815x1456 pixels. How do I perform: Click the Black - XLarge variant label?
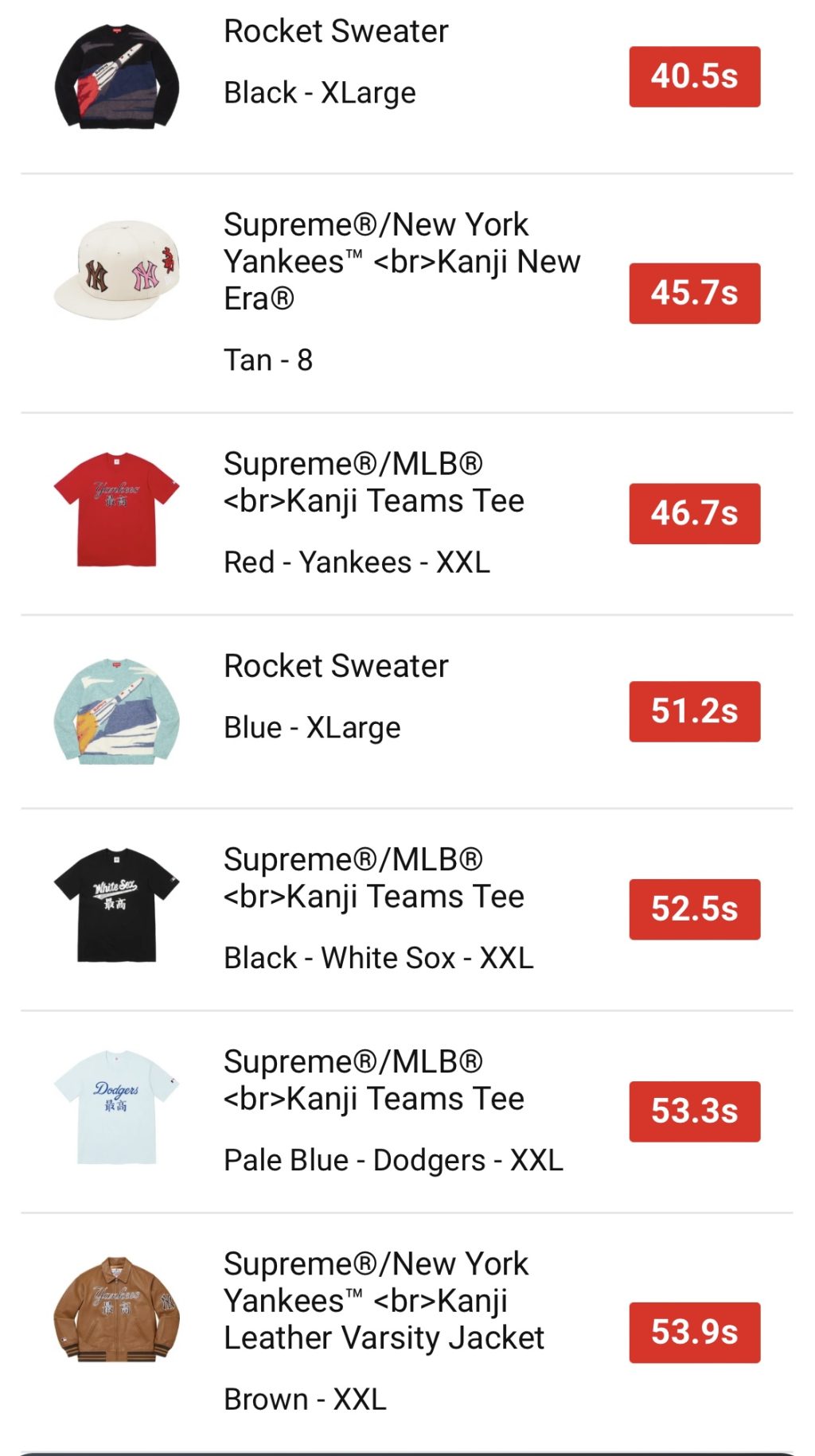[x=319, y=92]
